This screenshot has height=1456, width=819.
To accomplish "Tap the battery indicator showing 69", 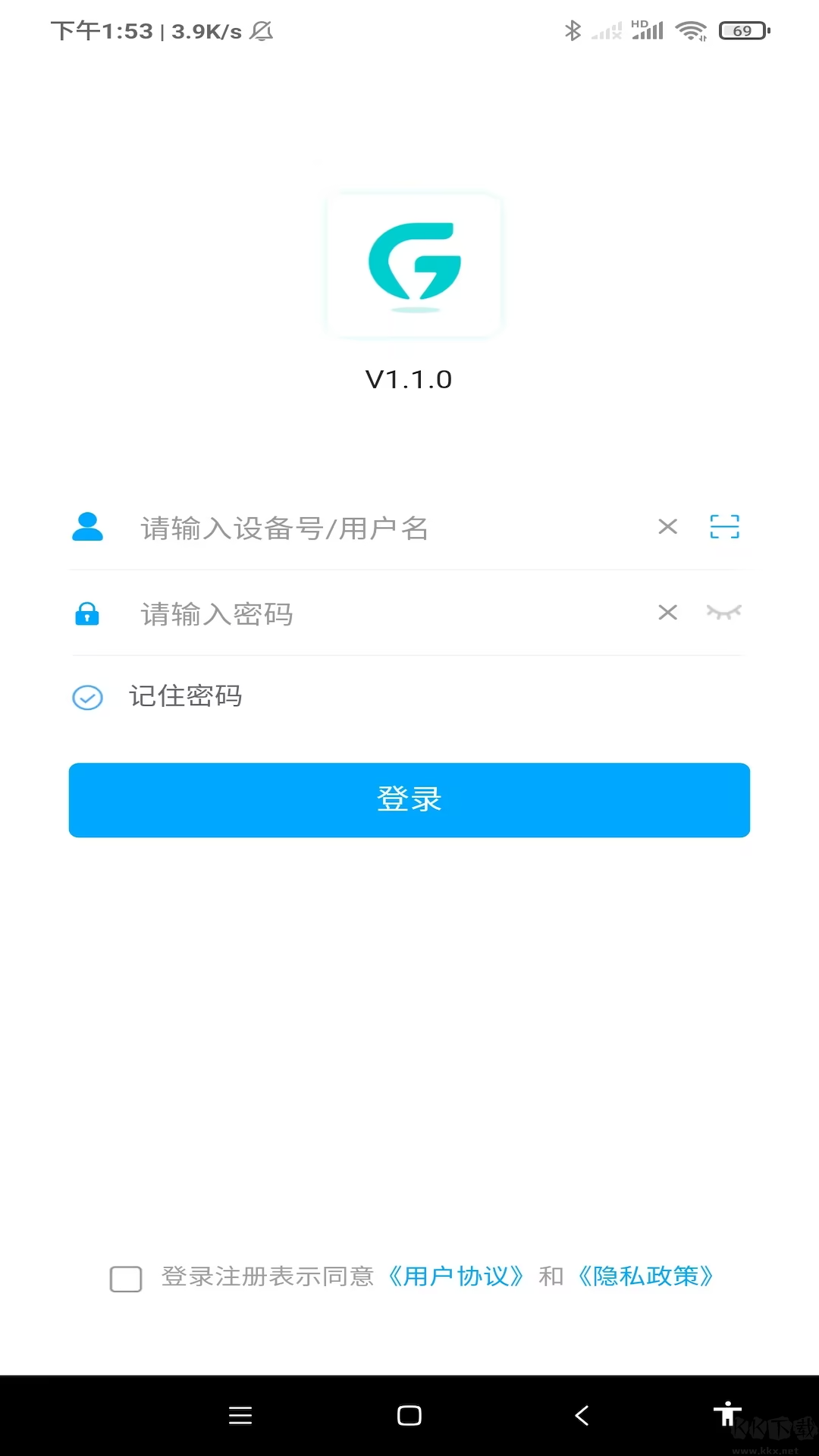I will pos(742,30).
